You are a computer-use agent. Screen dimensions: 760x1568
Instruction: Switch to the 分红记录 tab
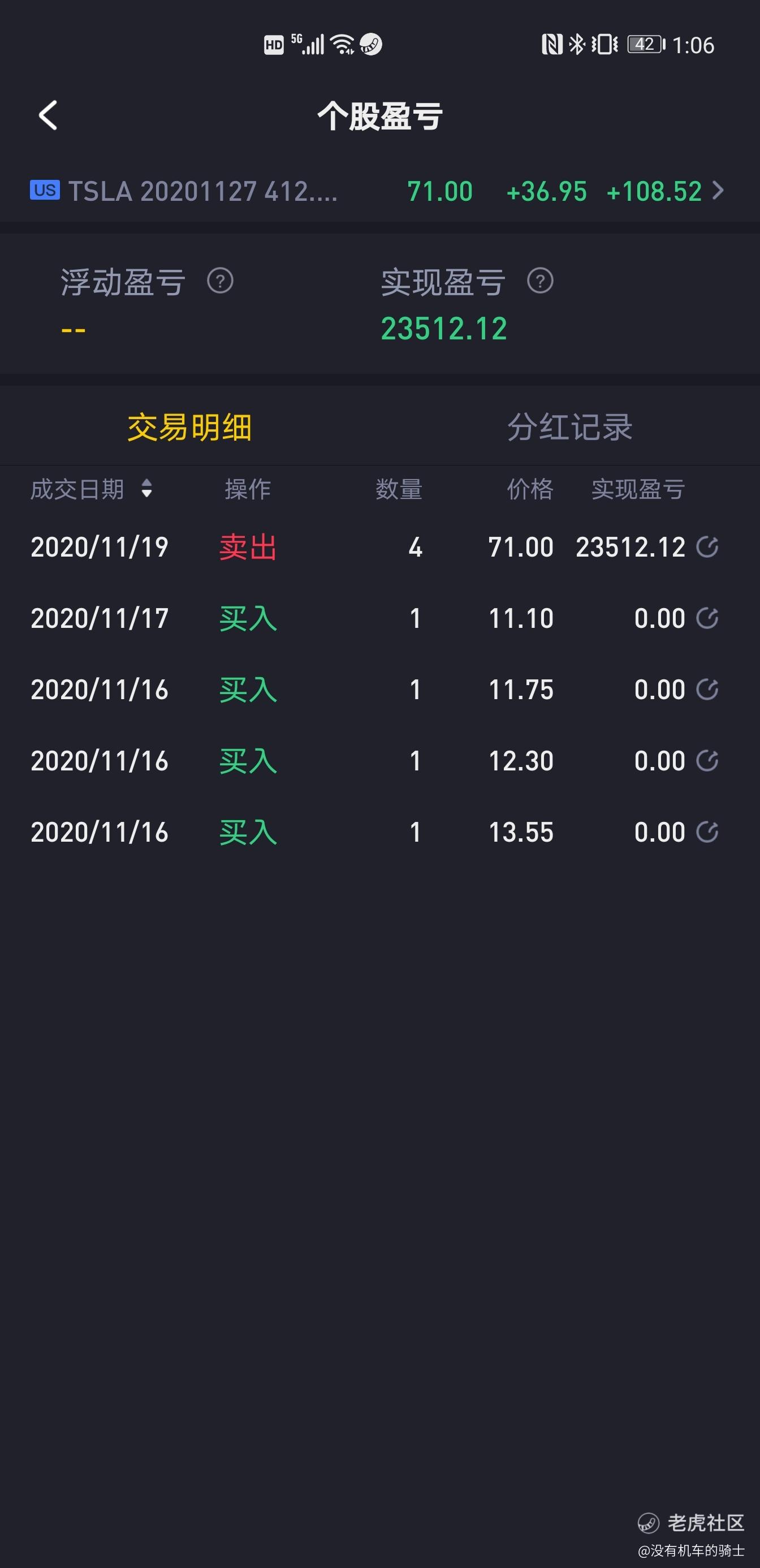point(570,427)
